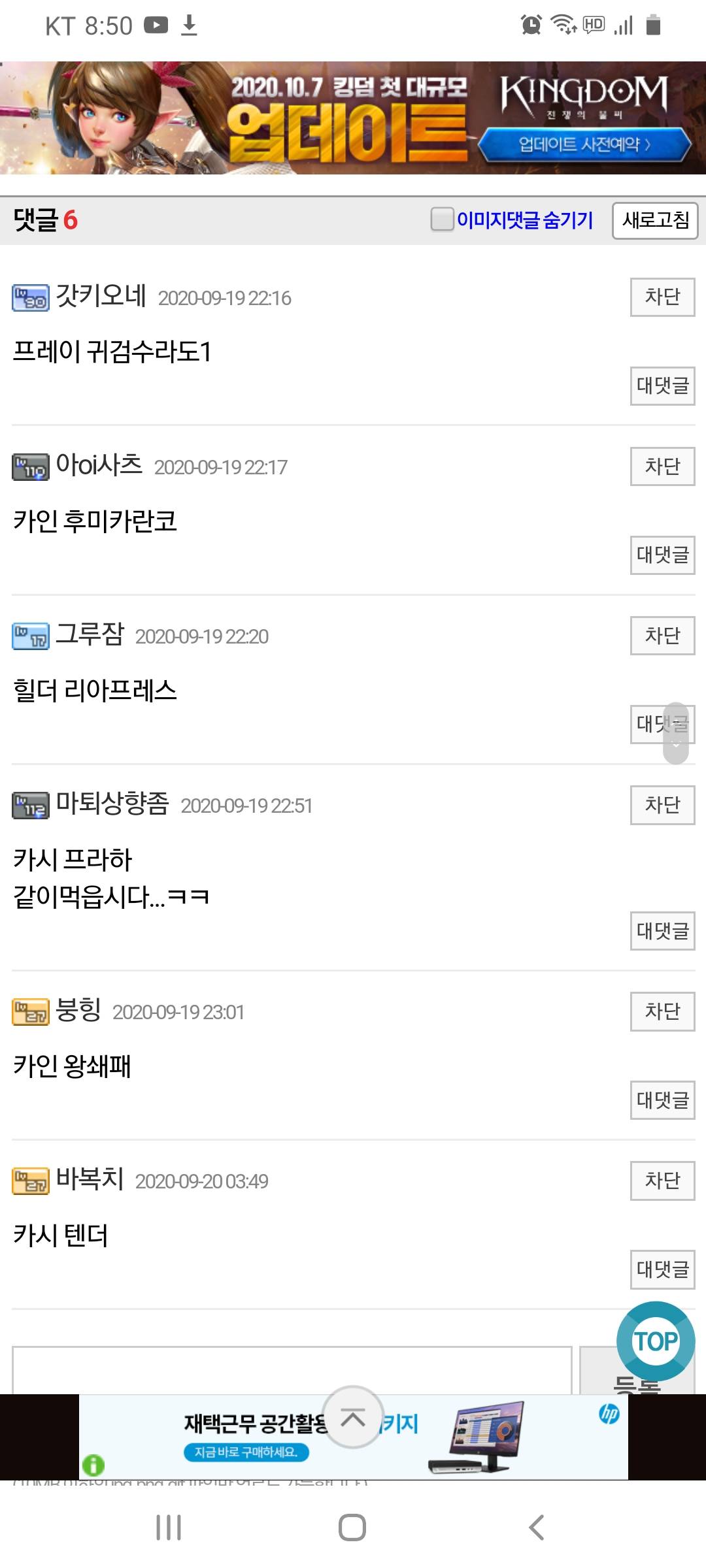Viewport: 706px width, 1568px height.
Task: Block user 아oi사츠 with 차단
Action: (x=662, y=466)
